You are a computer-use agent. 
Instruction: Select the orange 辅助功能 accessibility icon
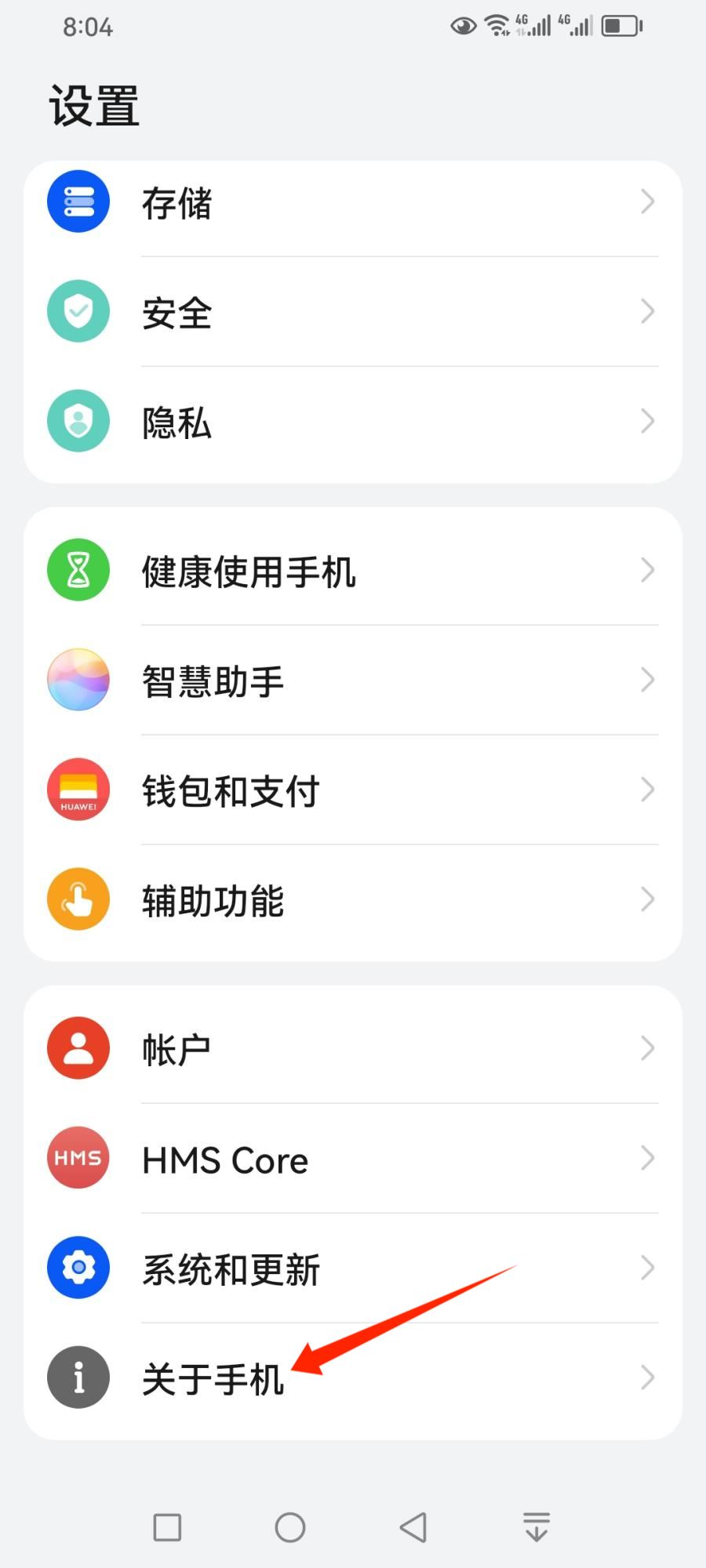click(78, 899)
